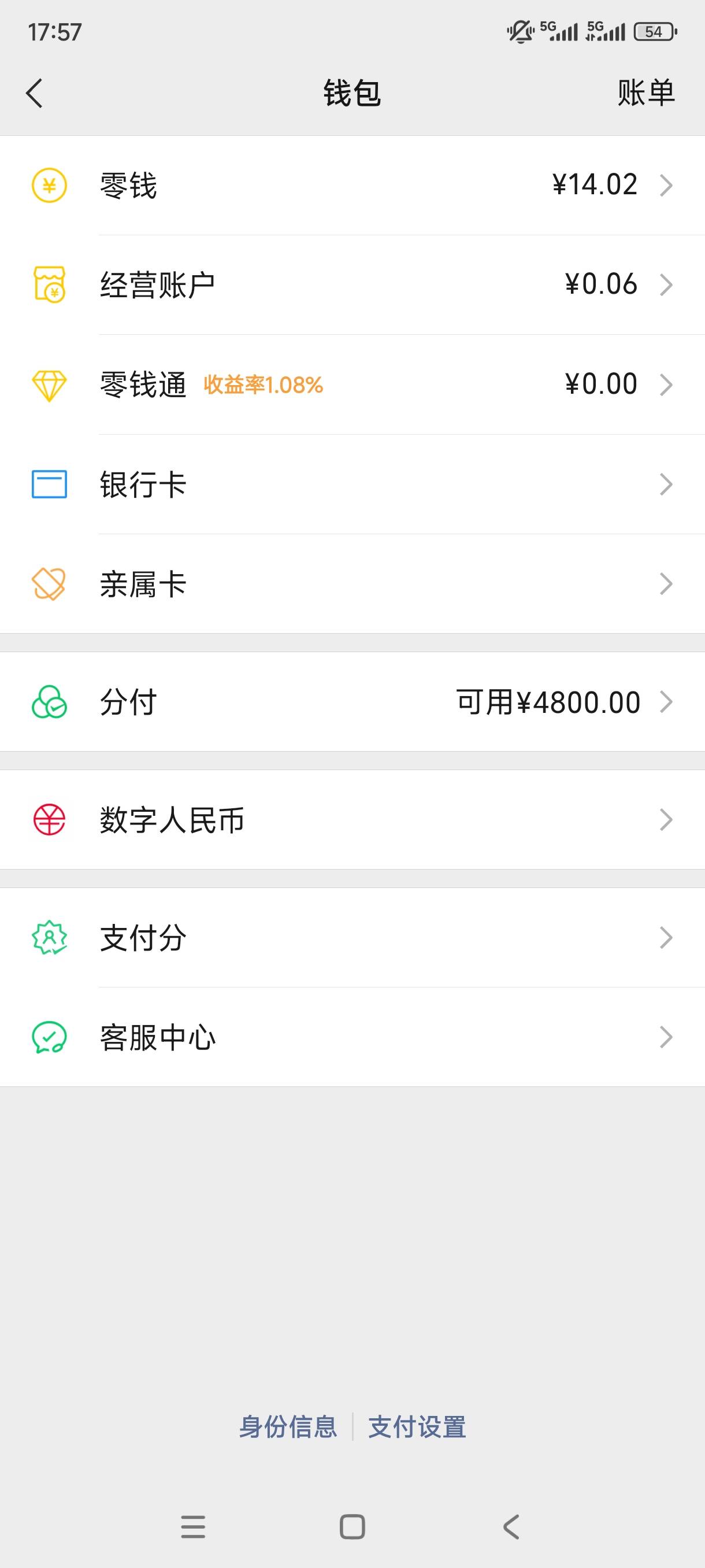Image resolution: width=705 pixels, height=1568 pixels.
Task: Open 数字人民币
Action: [x=352, y=820]
